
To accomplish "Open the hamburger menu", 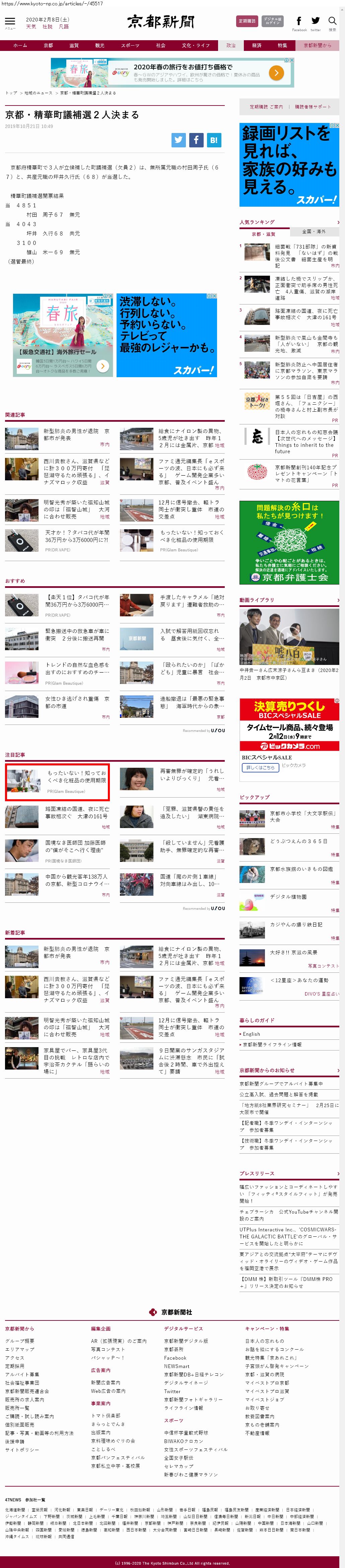I will pyautogui.click(x=10, y=22).
